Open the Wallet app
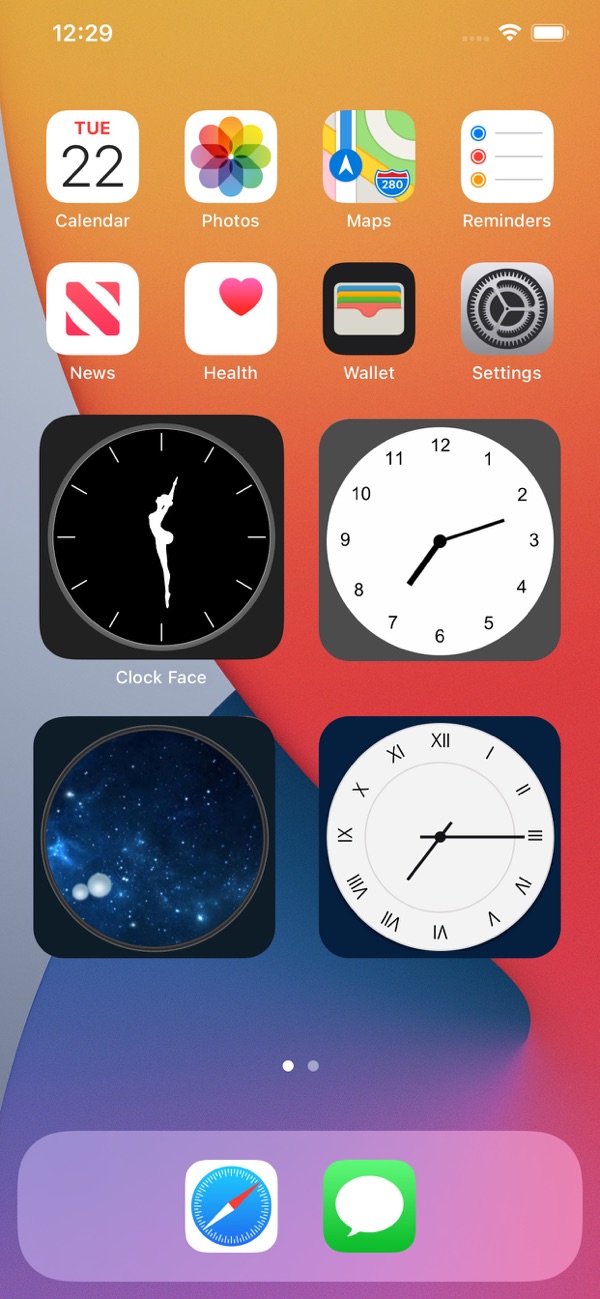 point(369,309)
